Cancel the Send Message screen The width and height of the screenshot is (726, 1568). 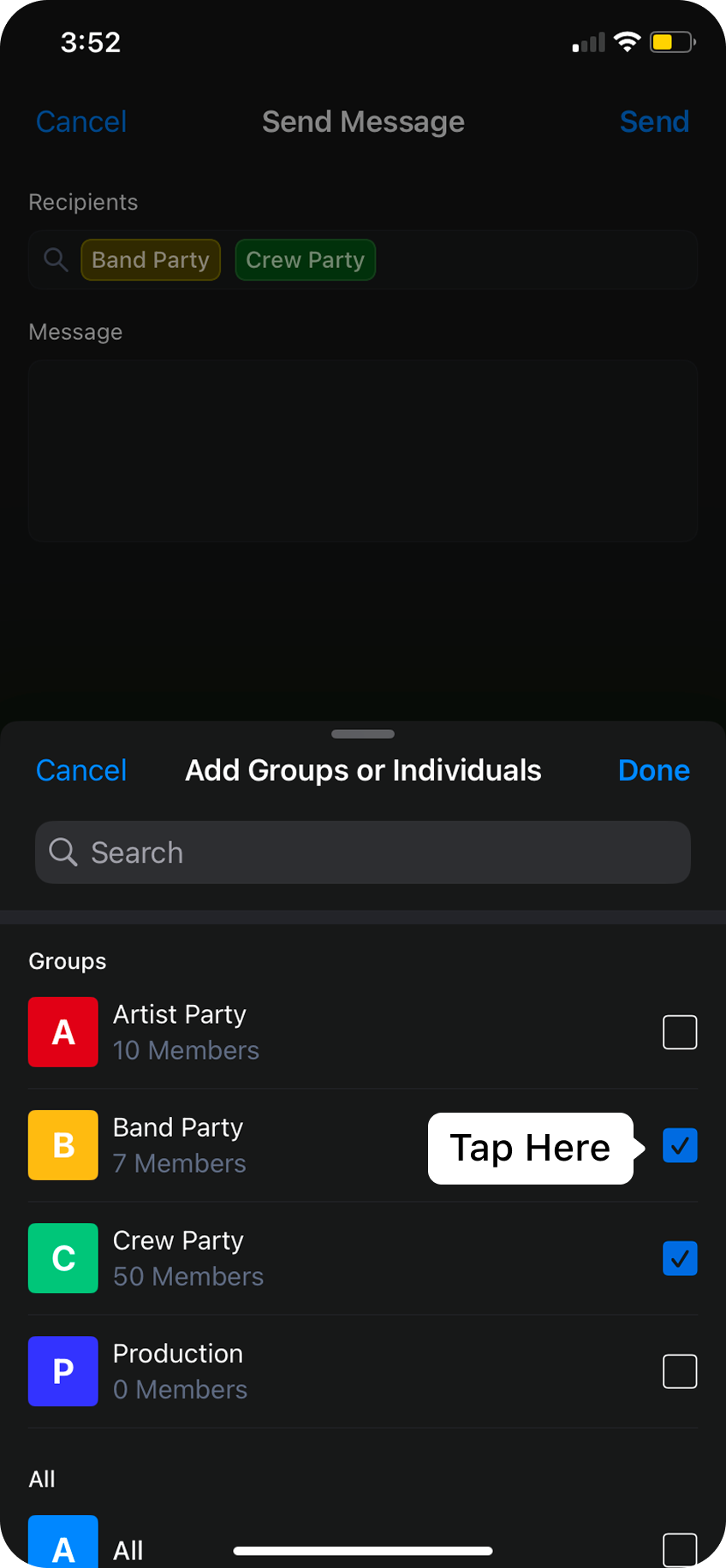pyautogui.click(x=81, y=122)
